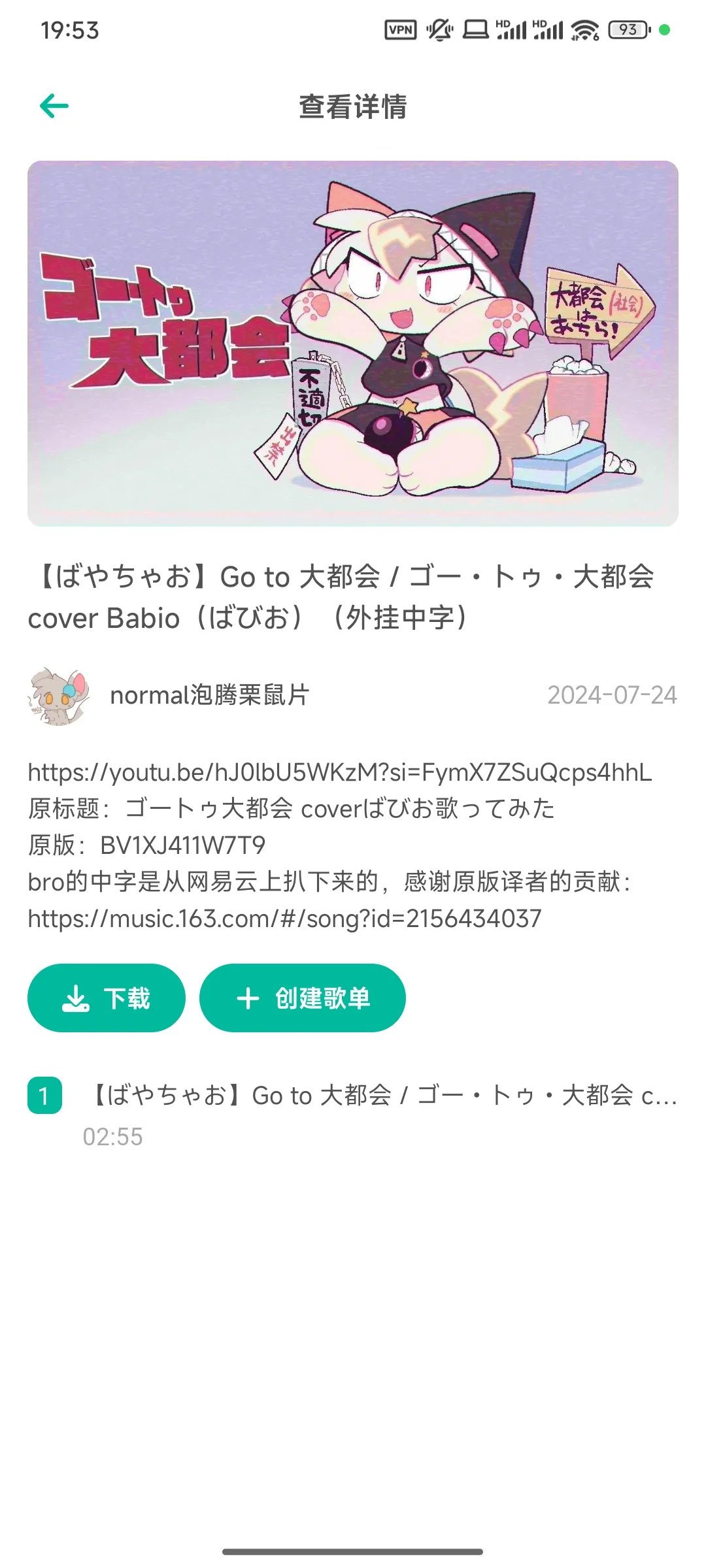
Task: Open the 查看详情 page title
Action: [x=352, y=109]
